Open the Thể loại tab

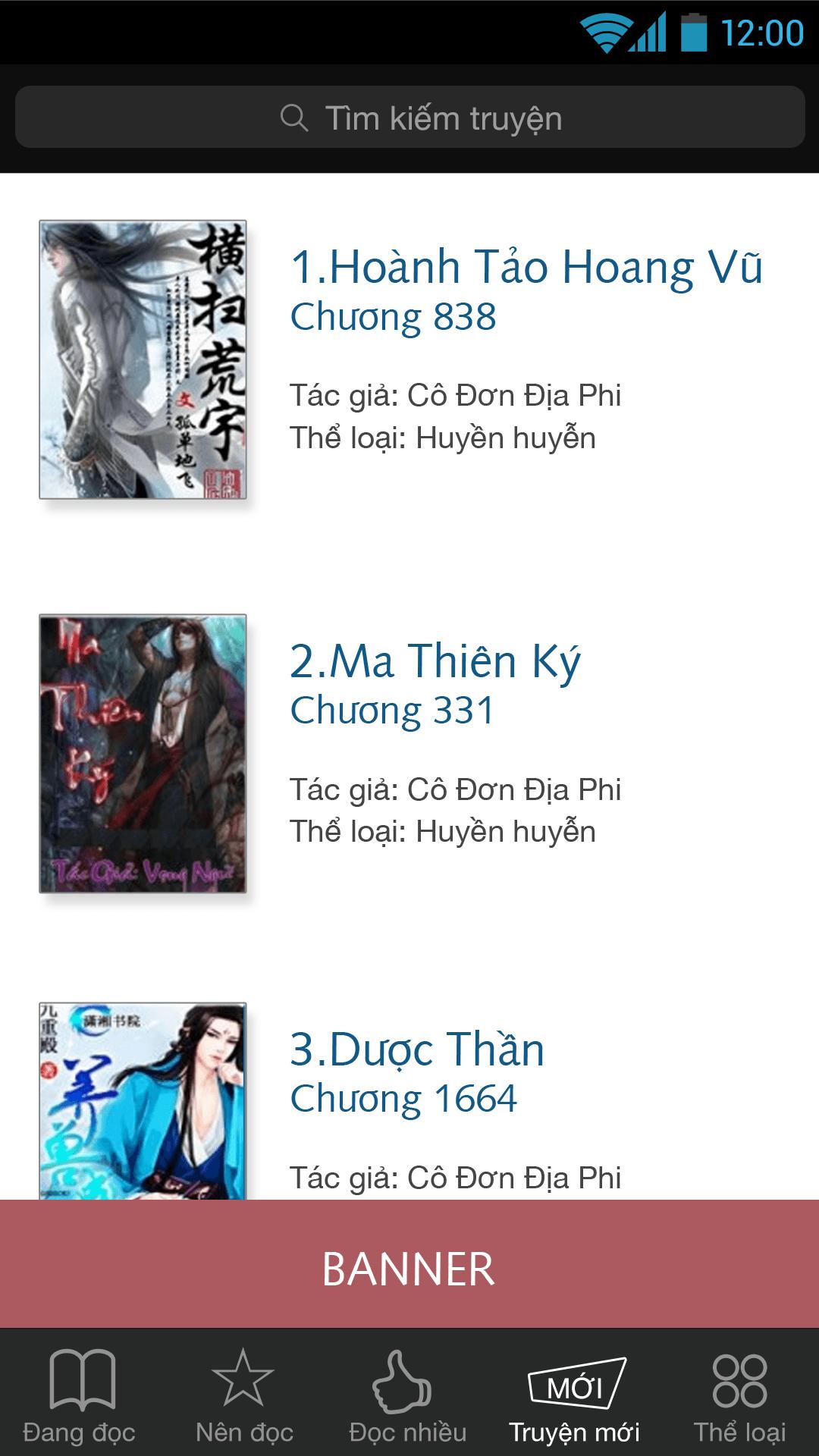coord(739,1397)
